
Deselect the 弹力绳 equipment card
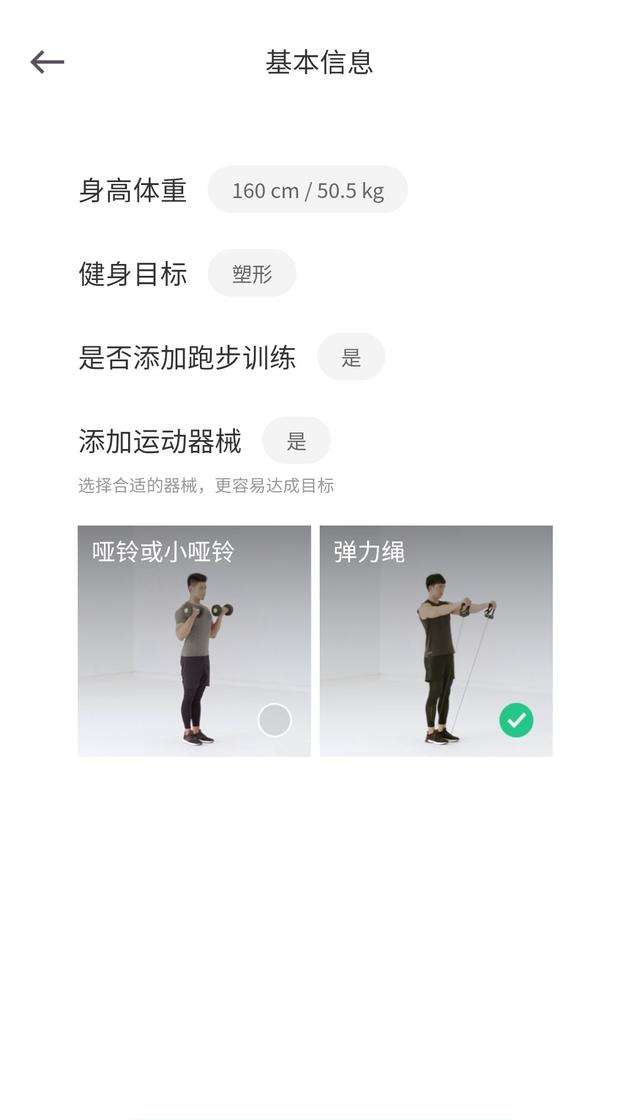tap(436, 641)
